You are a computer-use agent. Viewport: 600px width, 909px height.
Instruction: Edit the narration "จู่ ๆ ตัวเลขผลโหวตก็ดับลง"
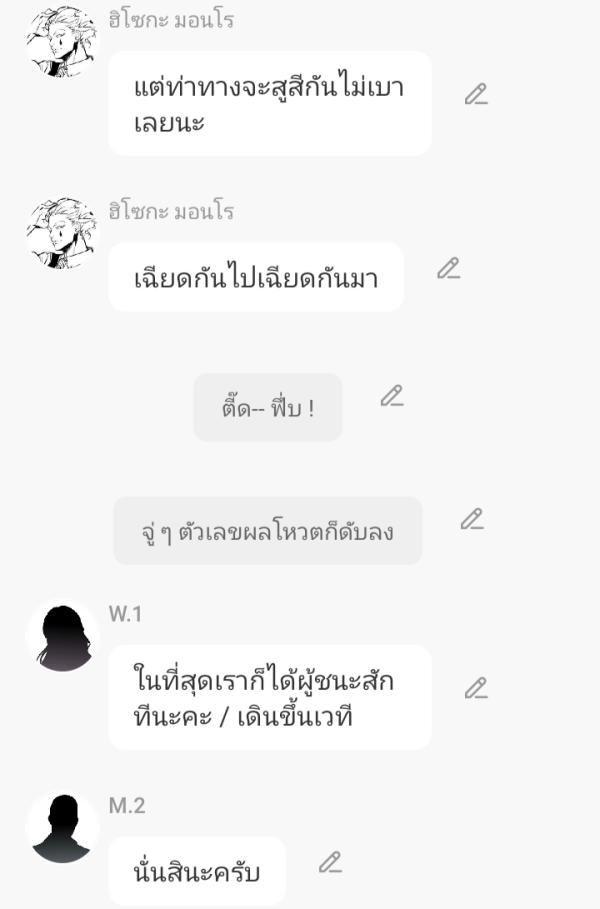click(472, 519)
